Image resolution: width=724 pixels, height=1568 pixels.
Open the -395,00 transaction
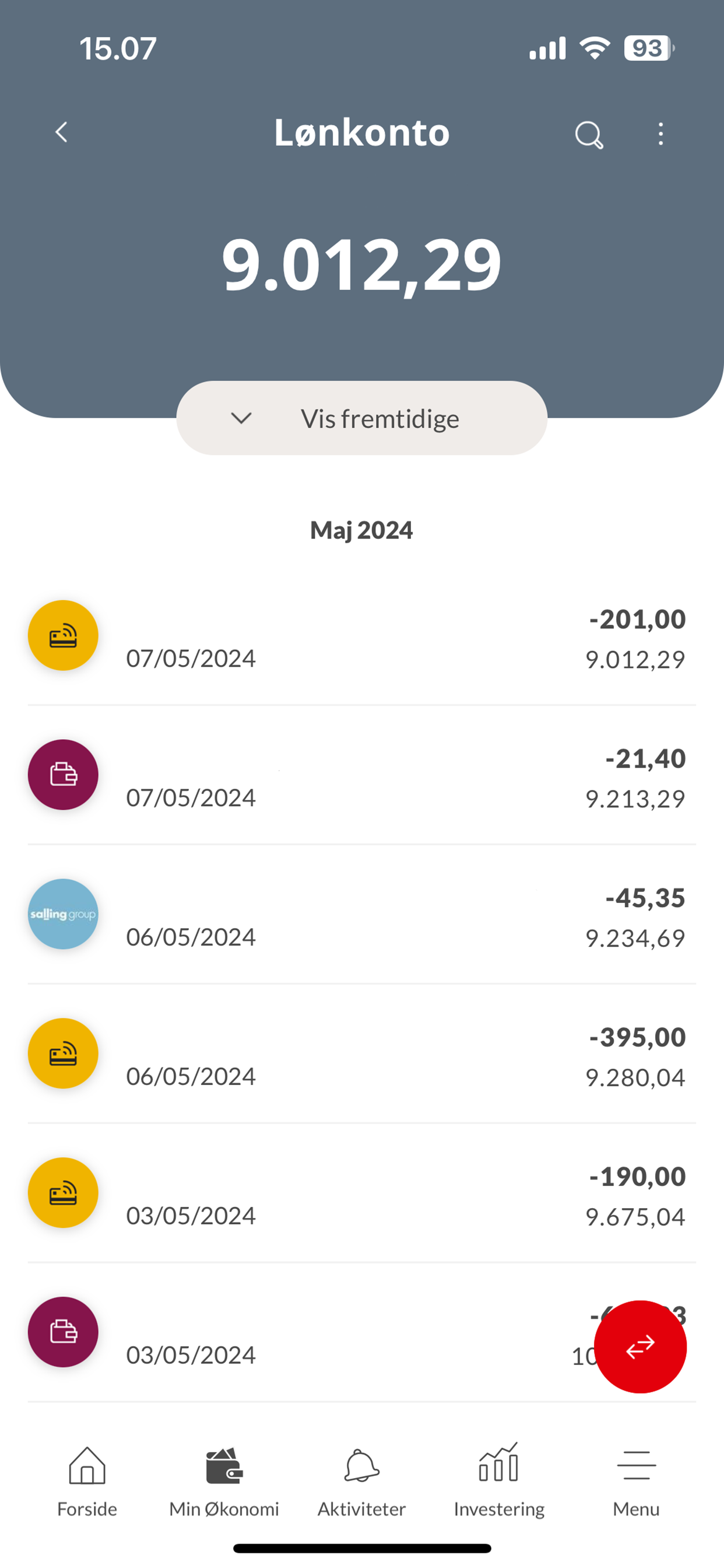[362, 1054]
